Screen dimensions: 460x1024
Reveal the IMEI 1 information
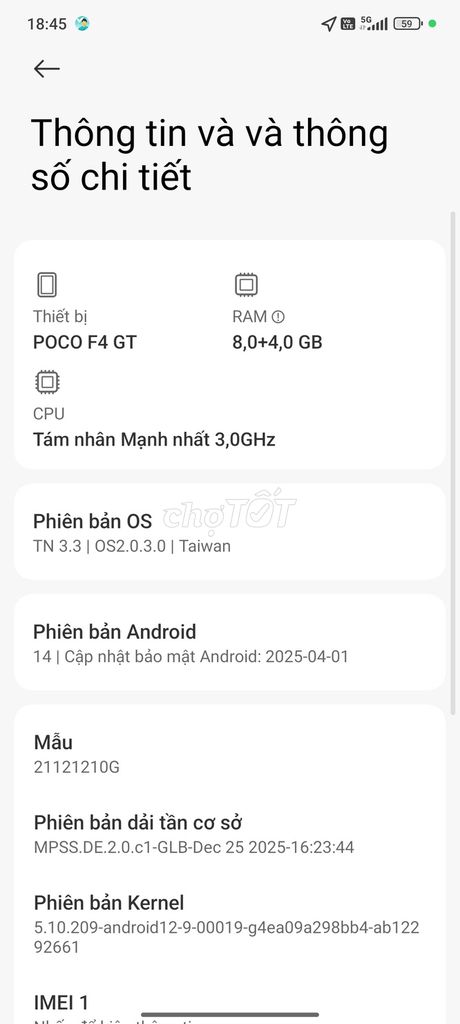point(229,1006)
